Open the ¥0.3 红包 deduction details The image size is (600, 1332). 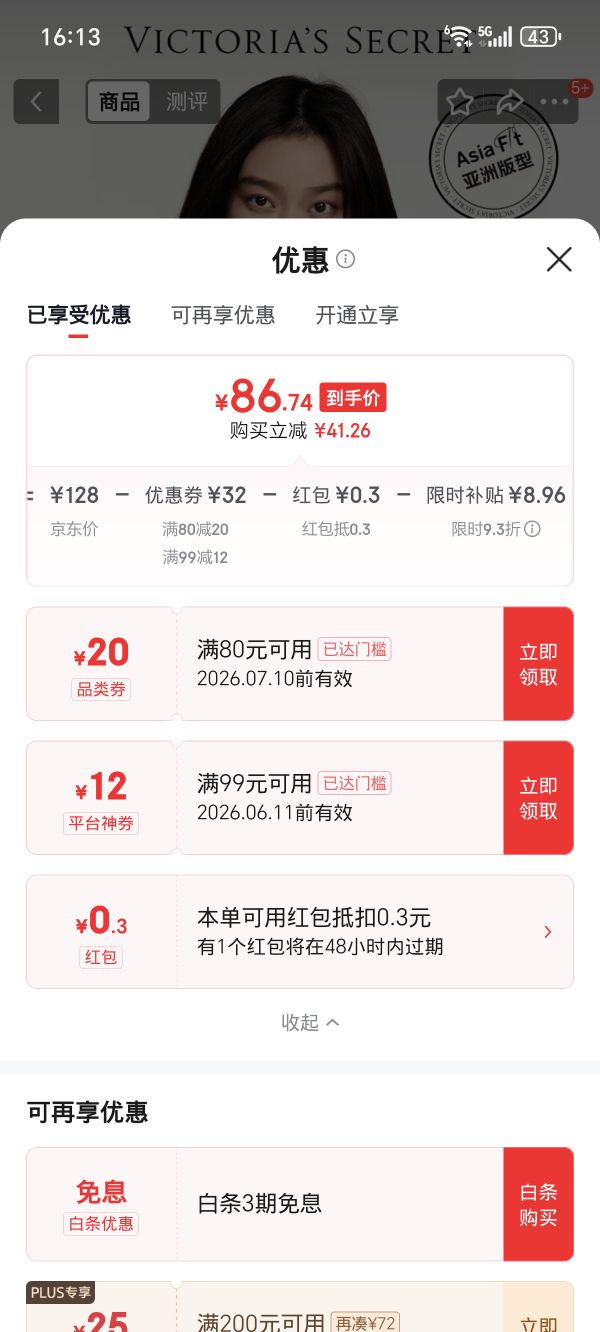(x=300, y=932)
